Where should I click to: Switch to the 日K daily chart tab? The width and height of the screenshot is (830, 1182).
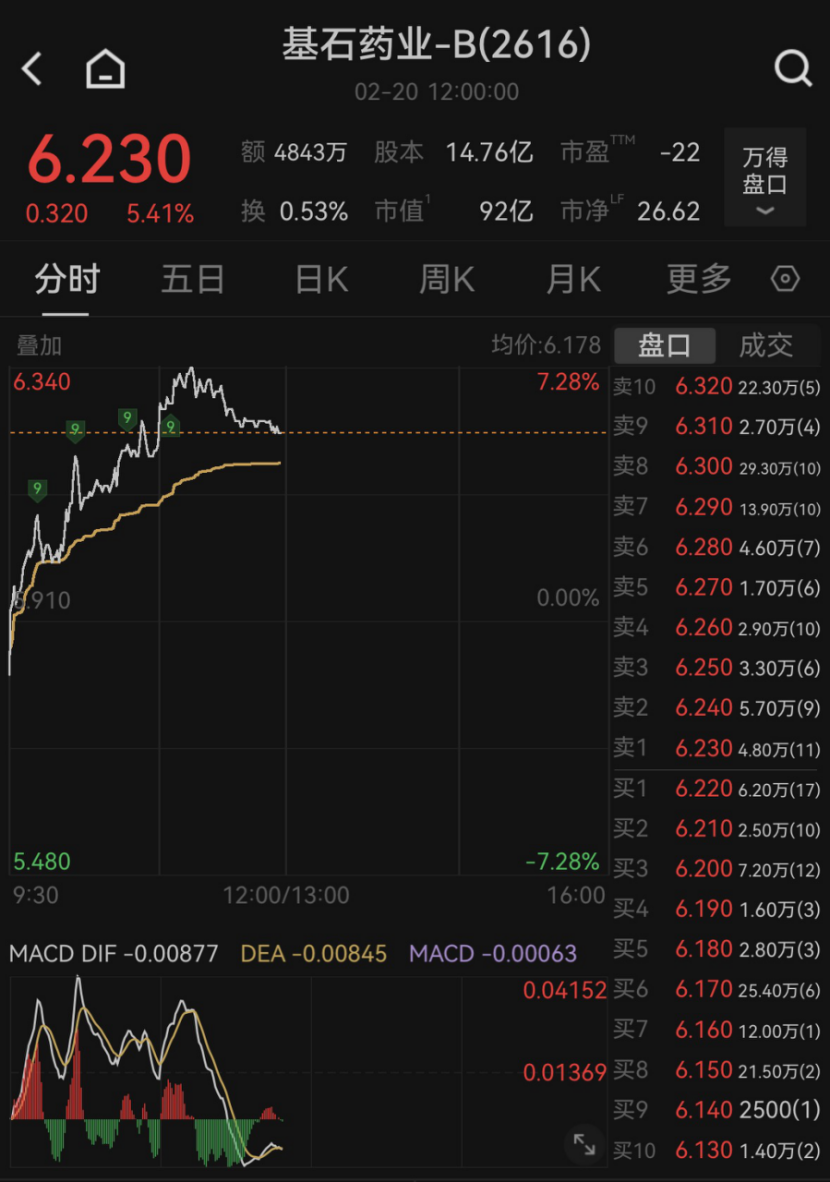pos(318,279)
